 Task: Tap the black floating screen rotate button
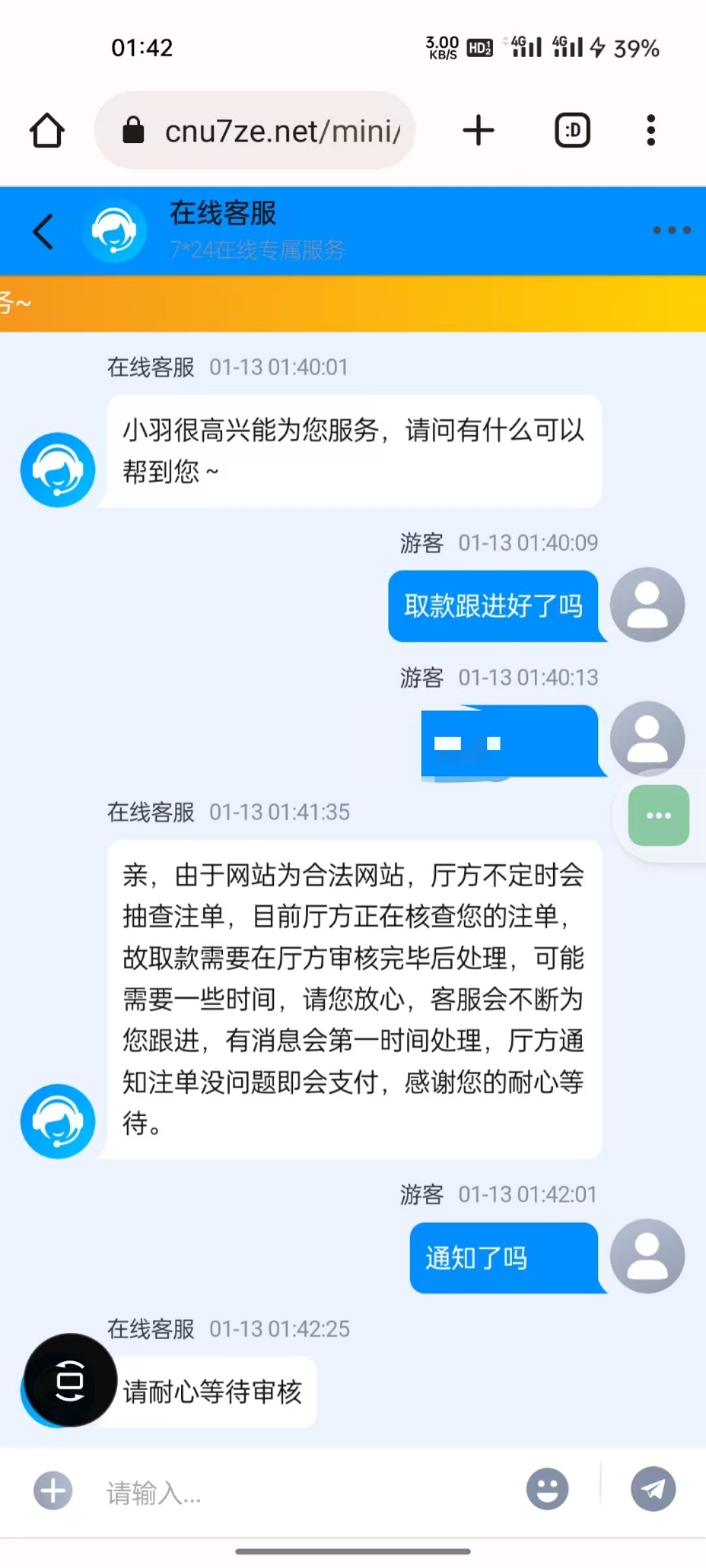pos(70,1380)
